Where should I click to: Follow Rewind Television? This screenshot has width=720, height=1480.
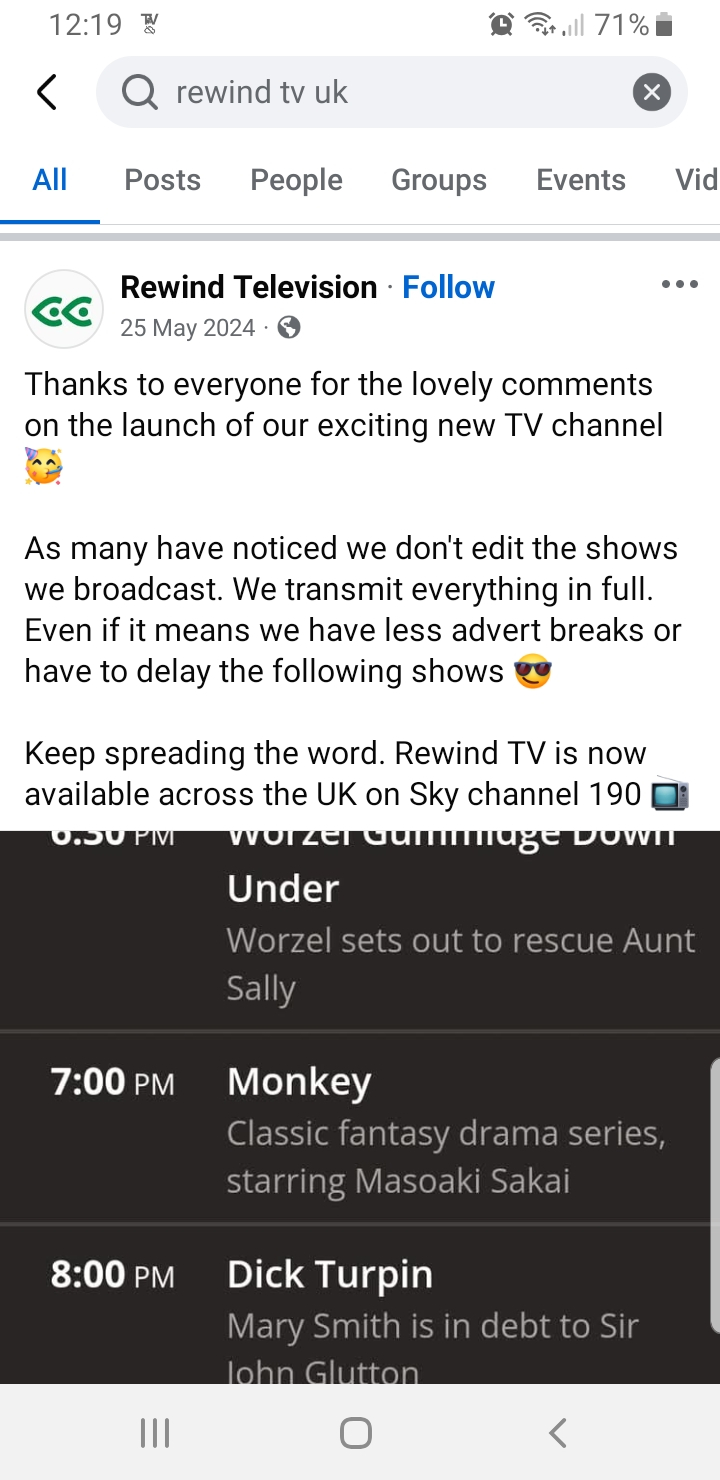(x=448, y=287)
